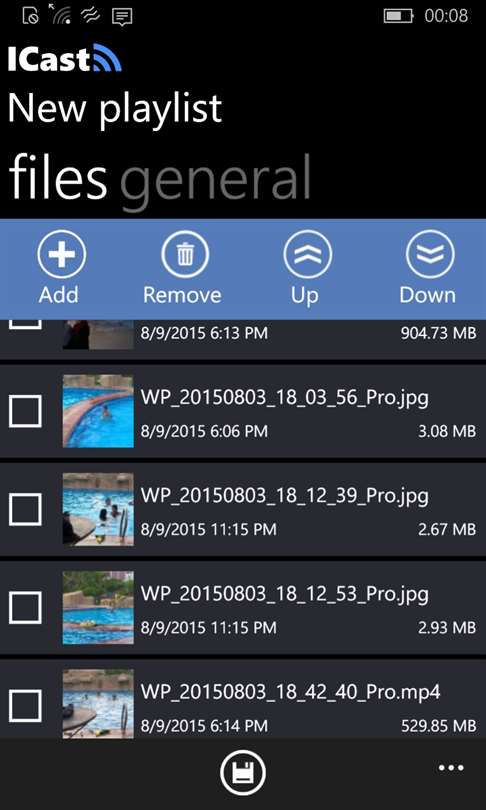The image size is (486, 810).
Task: Tick the checkbox for WP_20150803_18_12_39_Pro.jpg
Action: (x=25, y=509)
